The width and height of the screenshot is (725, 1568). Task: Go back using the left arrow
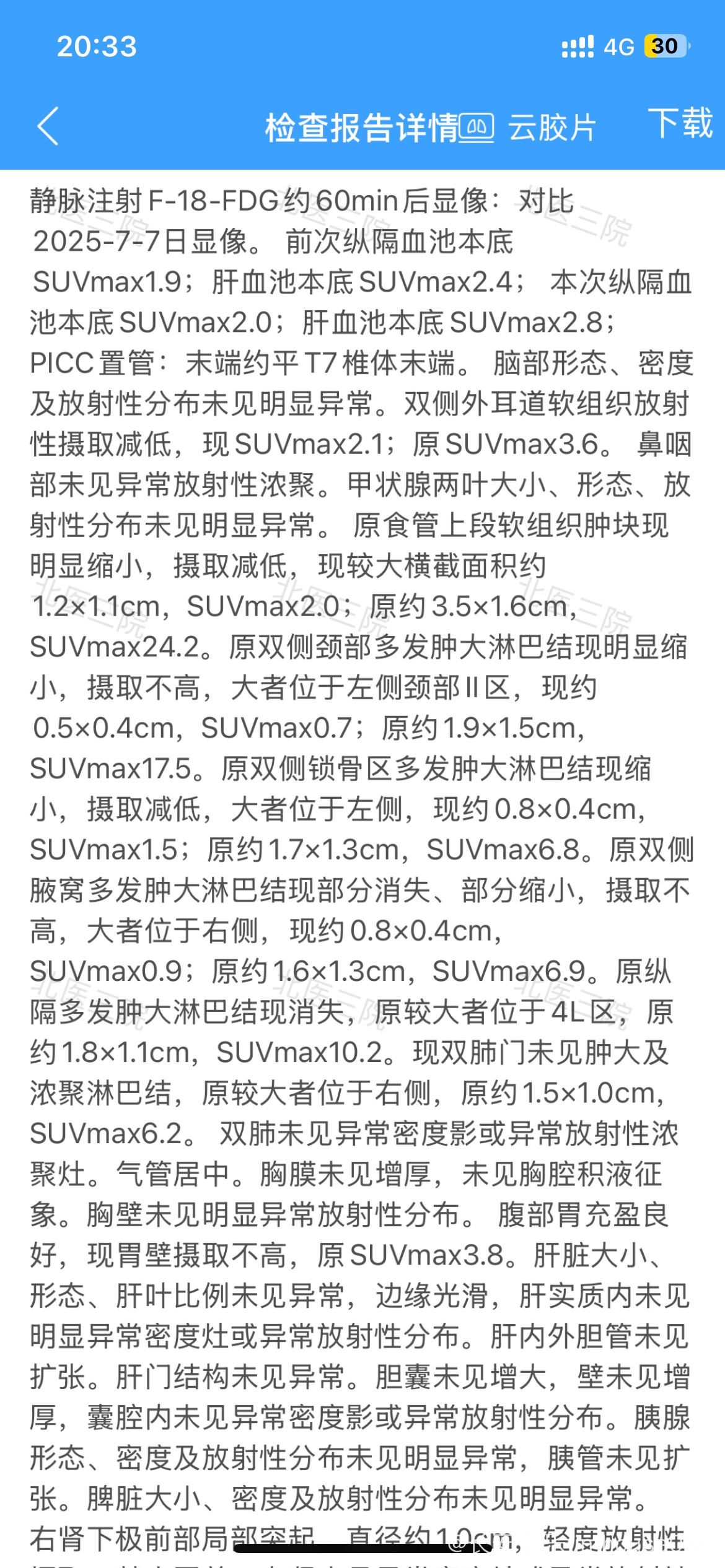(x=48, y=126)
